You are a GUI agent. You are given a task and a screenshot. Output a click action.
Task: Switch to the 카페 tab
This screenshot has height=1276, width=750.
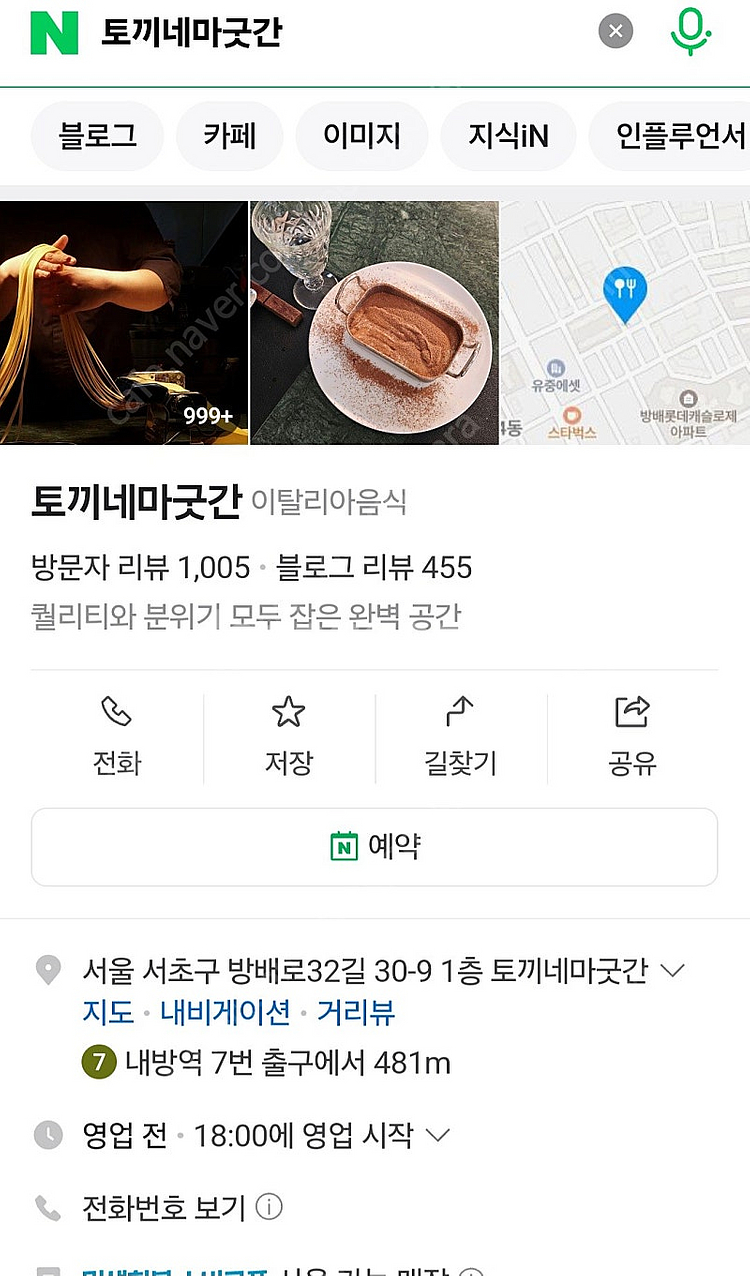[229, 135]
